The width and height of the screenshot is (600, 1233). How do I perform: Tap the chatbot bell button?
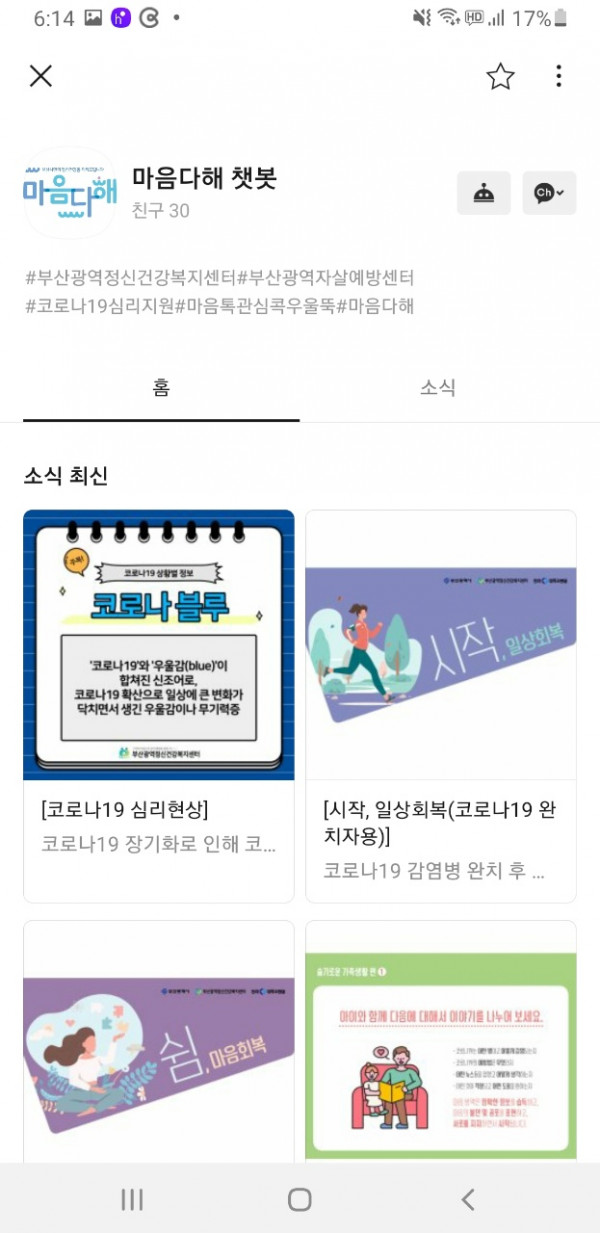tap(484, 193)
